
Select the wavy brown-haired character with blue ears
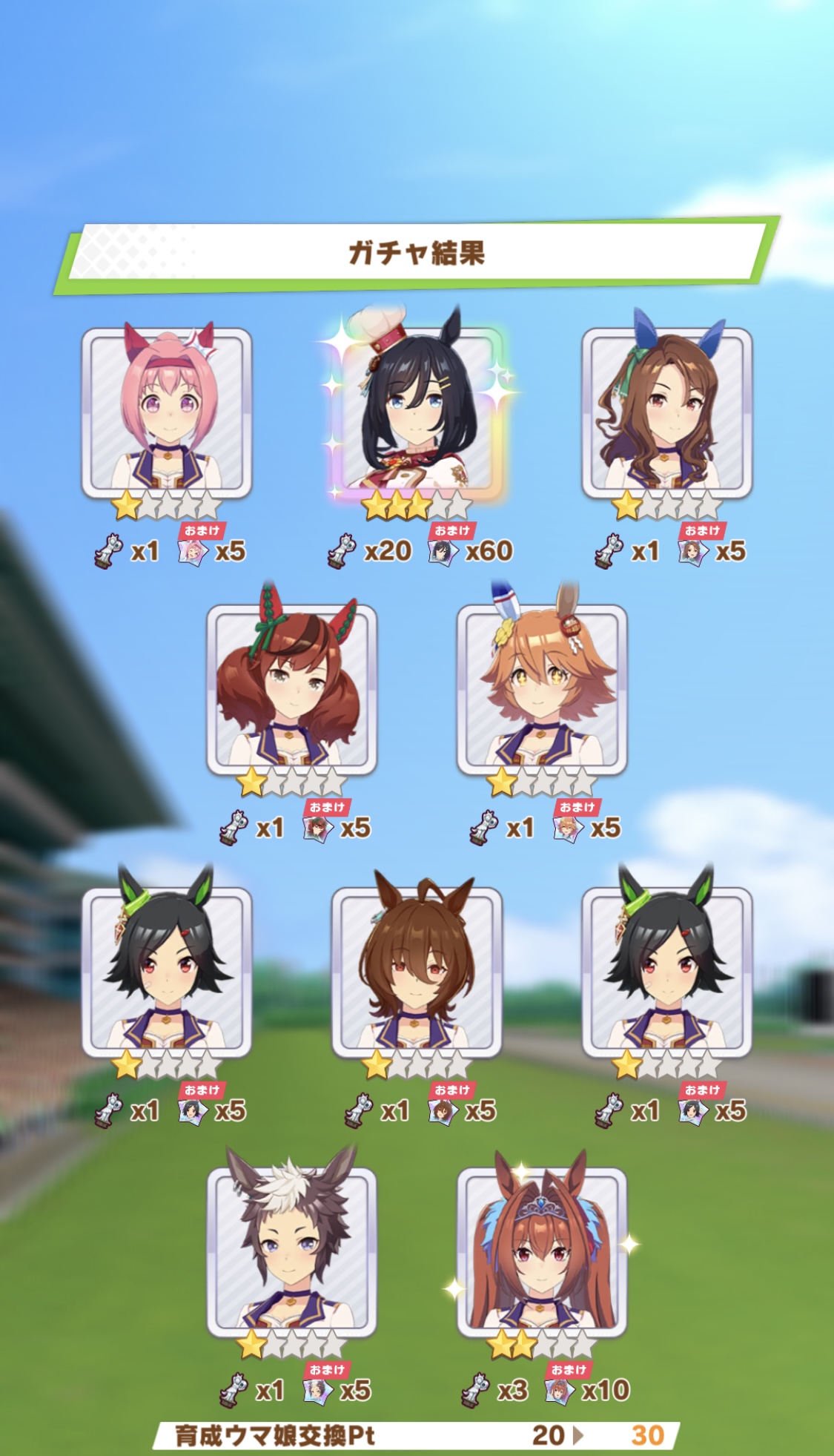666,413
